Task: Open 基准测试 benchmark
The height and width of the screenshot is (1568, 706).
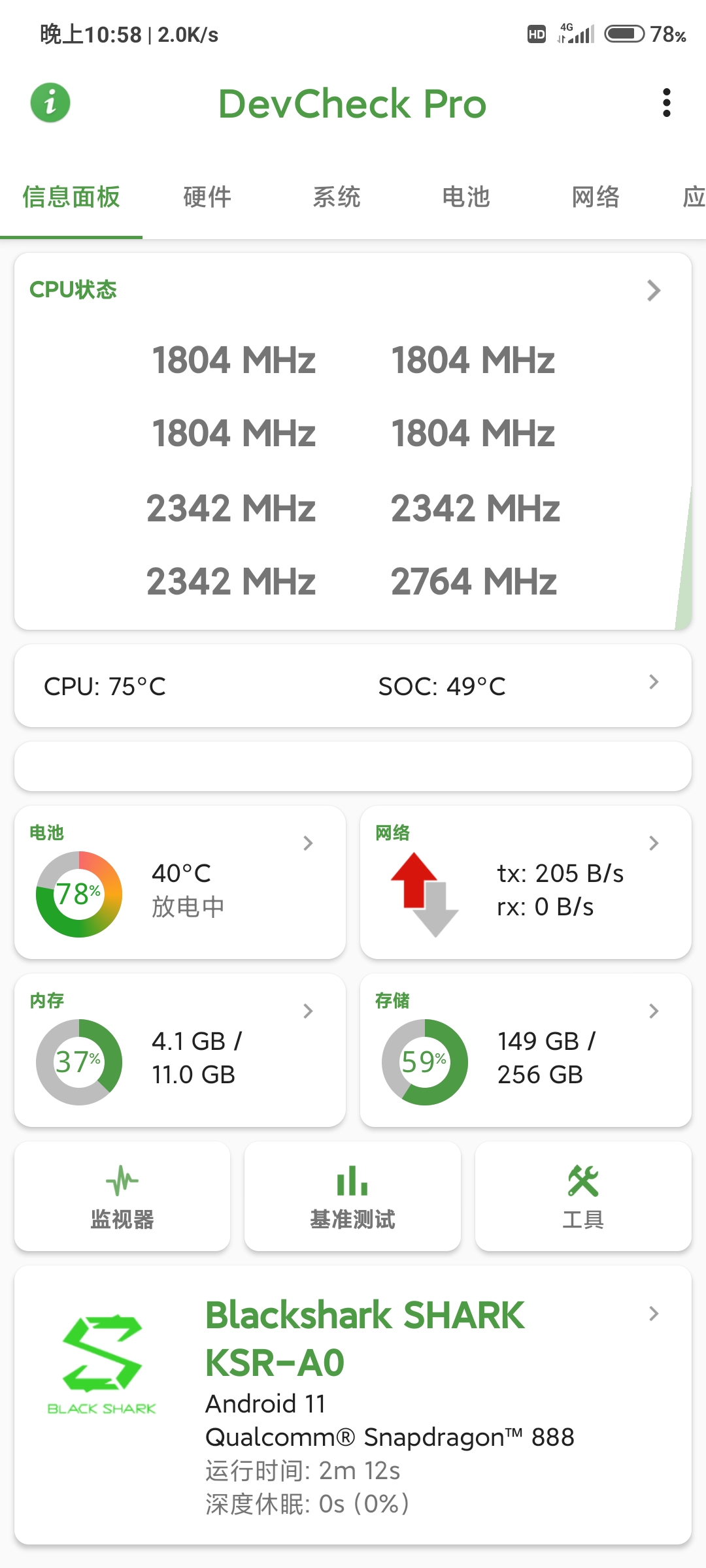Action: (352, 1196)
